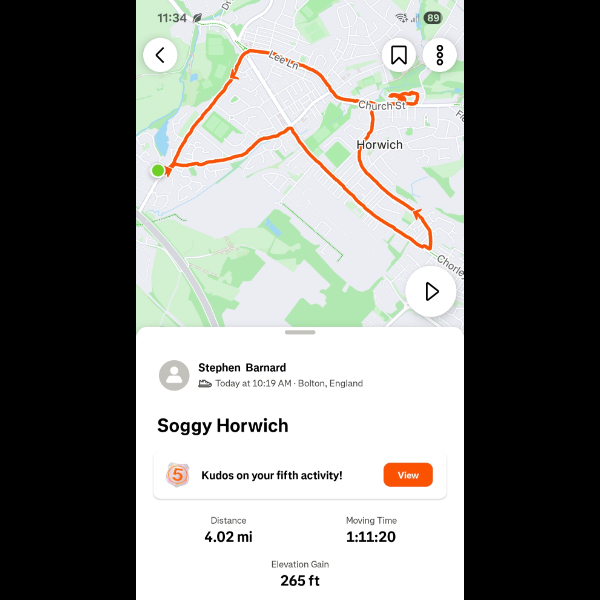Bookmark this activity's route
Image resolution: width=600 pixels, height=600 pixels.
(x=398, y=55)
